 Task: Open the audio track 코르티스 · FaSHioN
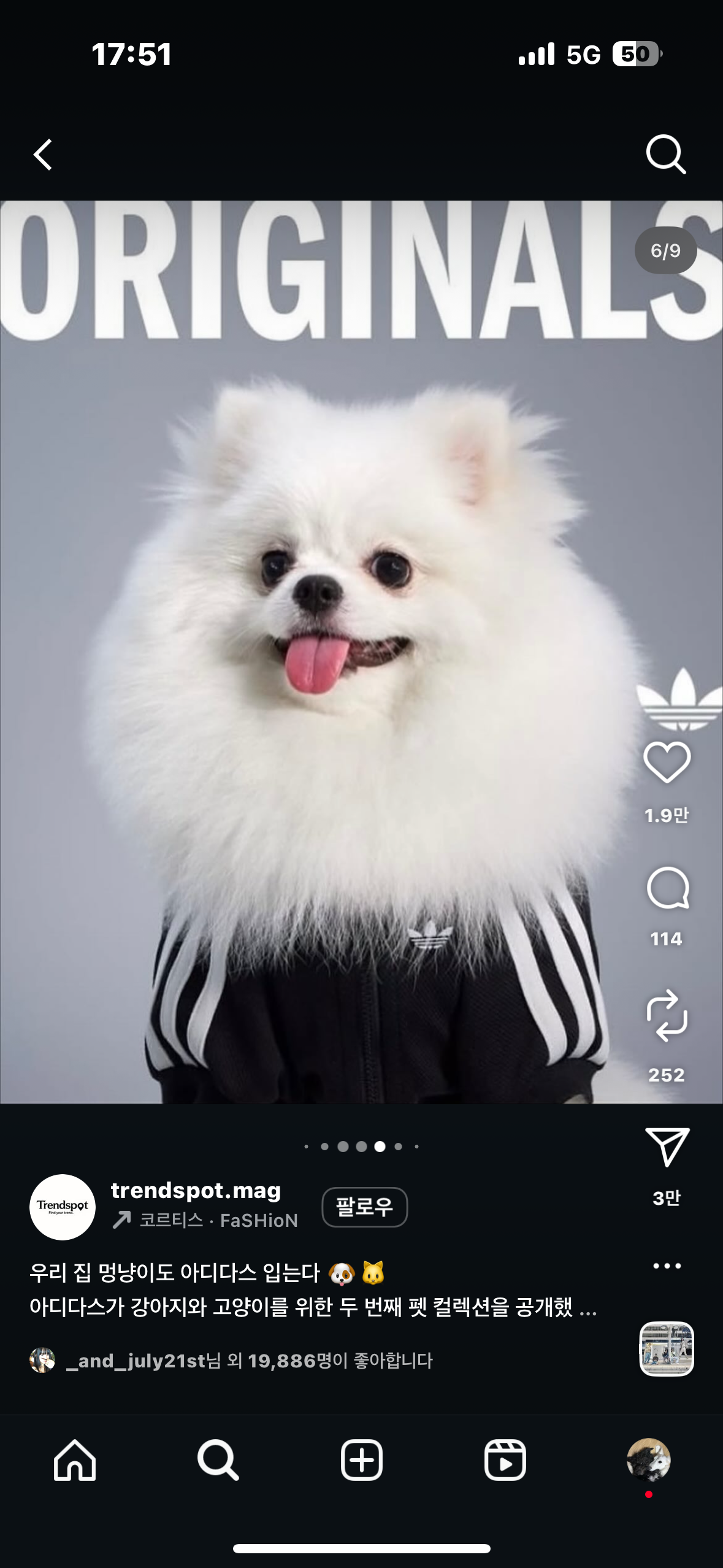pos(218,1220)
